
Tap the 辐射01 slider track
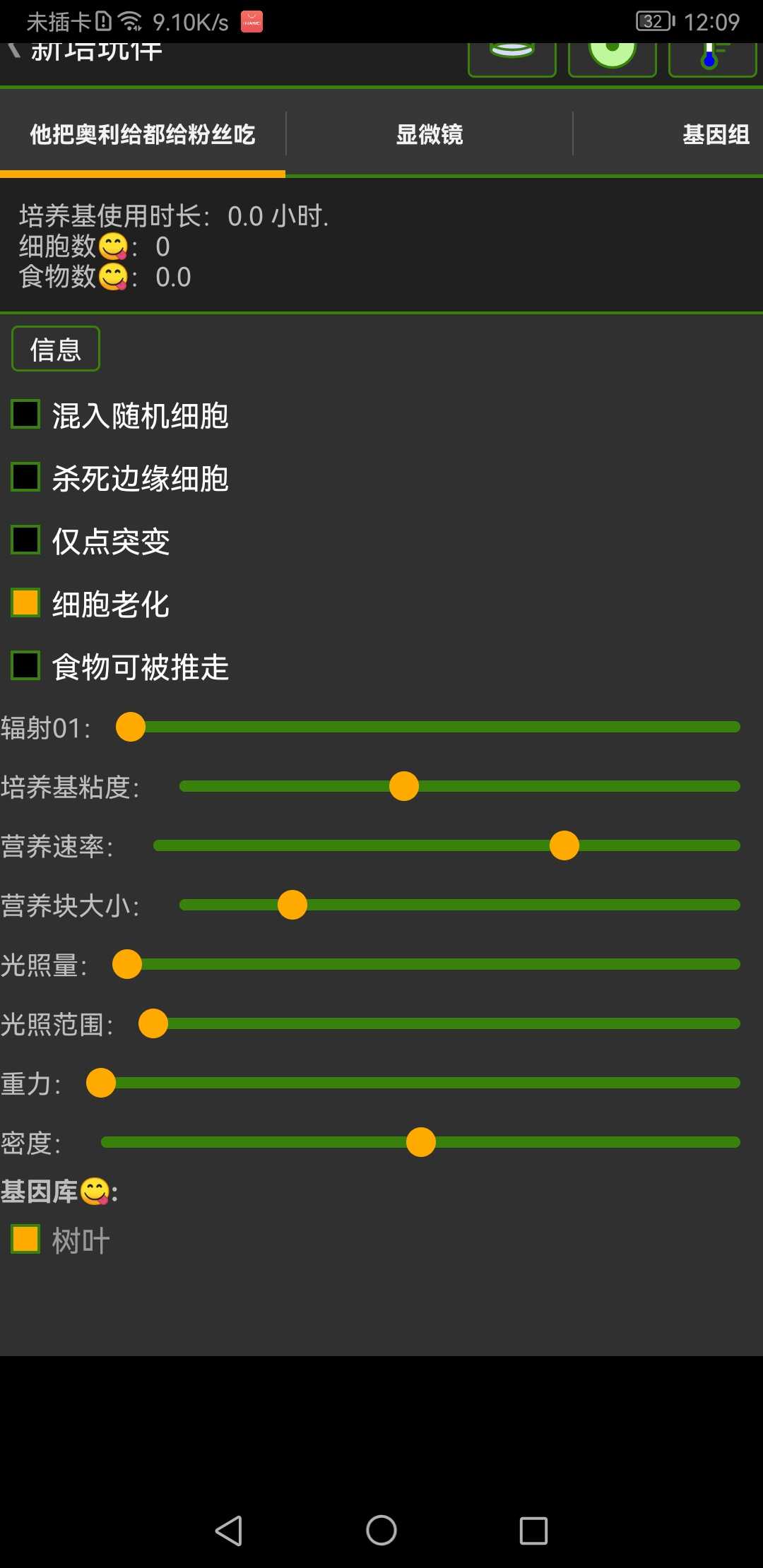(x=428, y=727)
